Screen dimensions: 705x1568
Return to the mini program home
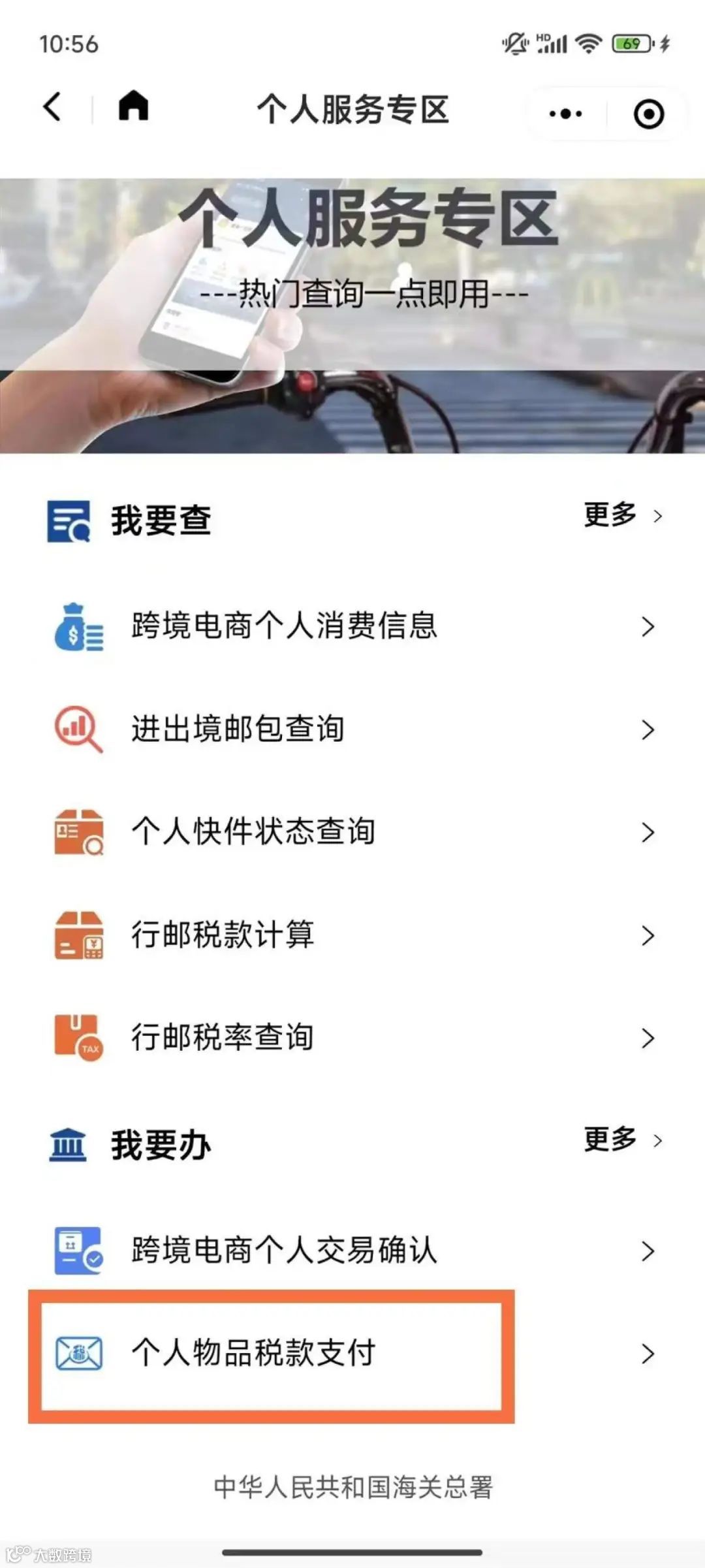[133, 106]
